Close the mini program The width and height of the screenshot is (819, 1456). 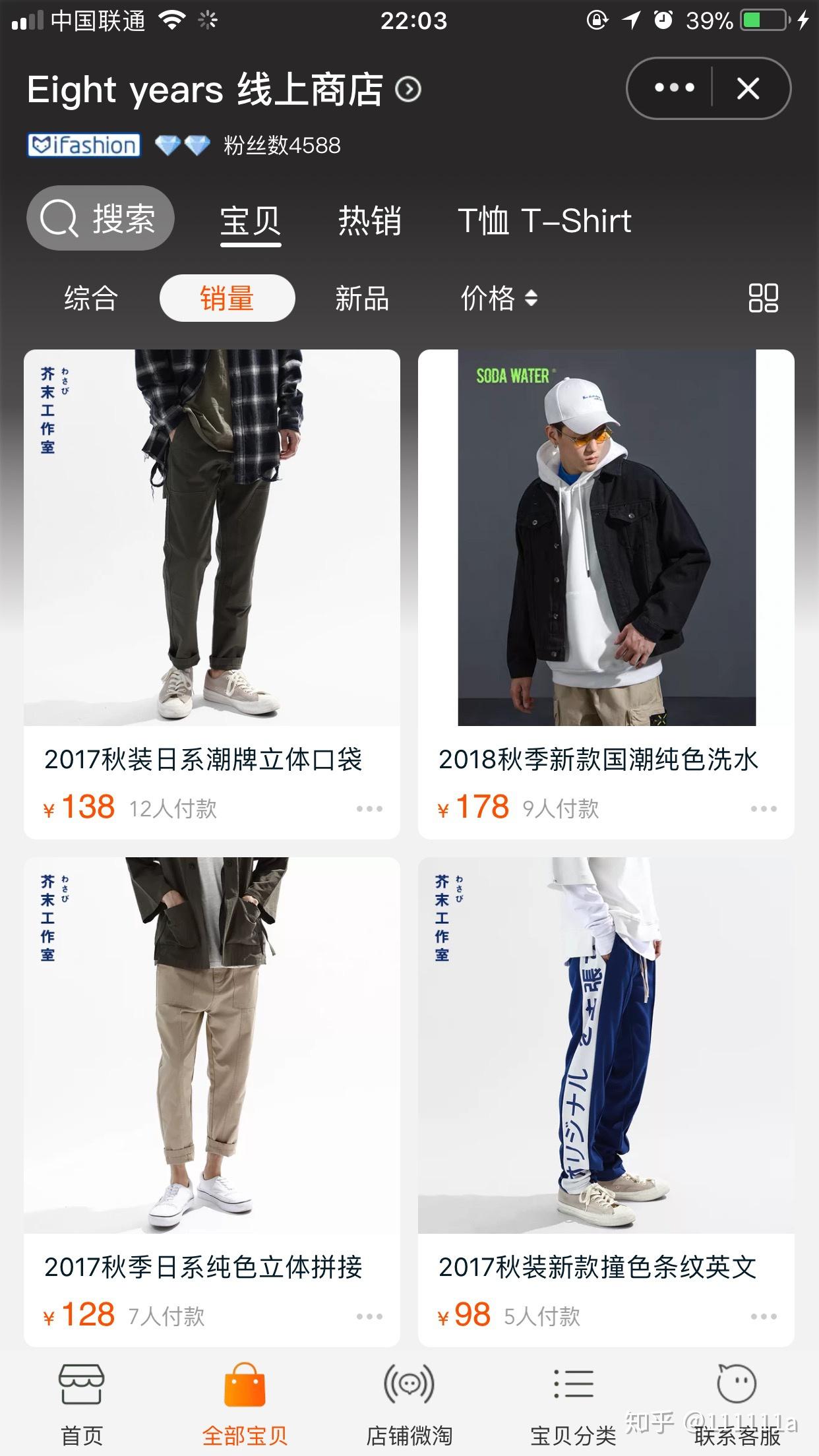(748, 88)
